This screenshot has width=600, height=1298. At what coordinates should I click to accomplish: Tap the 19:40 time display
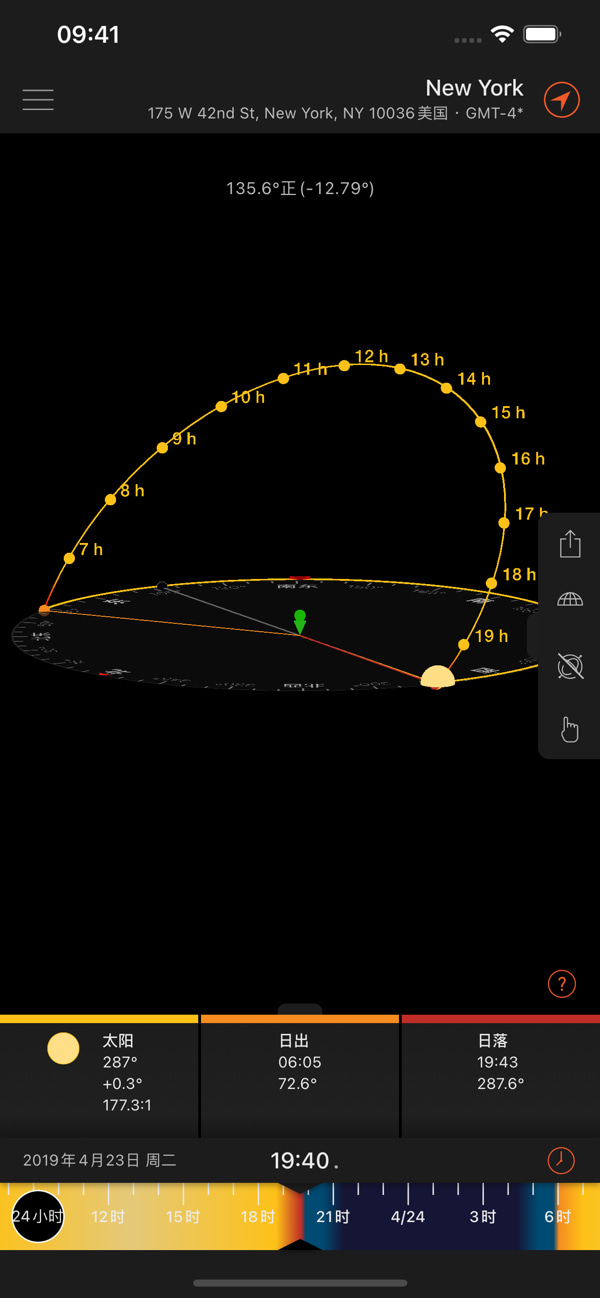300,1160
